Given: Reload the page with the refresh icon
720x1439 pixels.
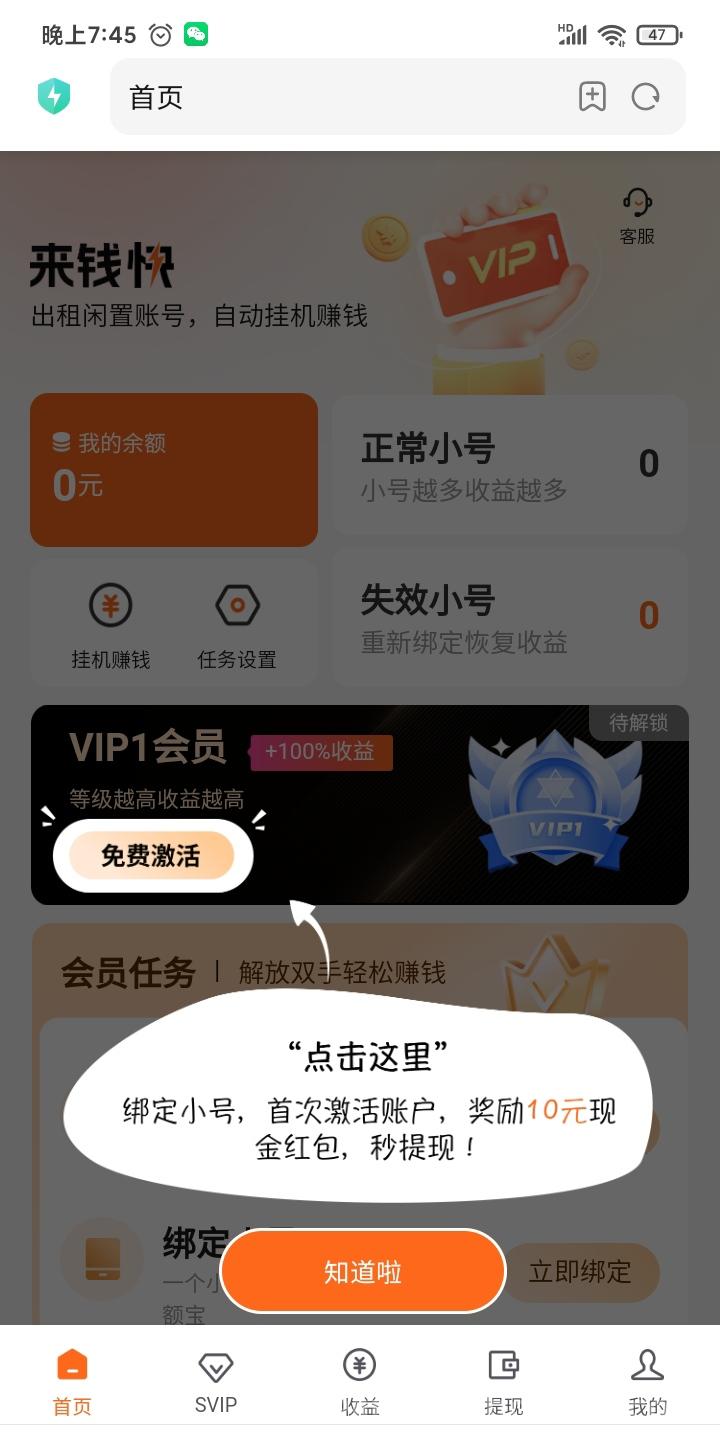Looking at the screenshot, I should point(646,97).
